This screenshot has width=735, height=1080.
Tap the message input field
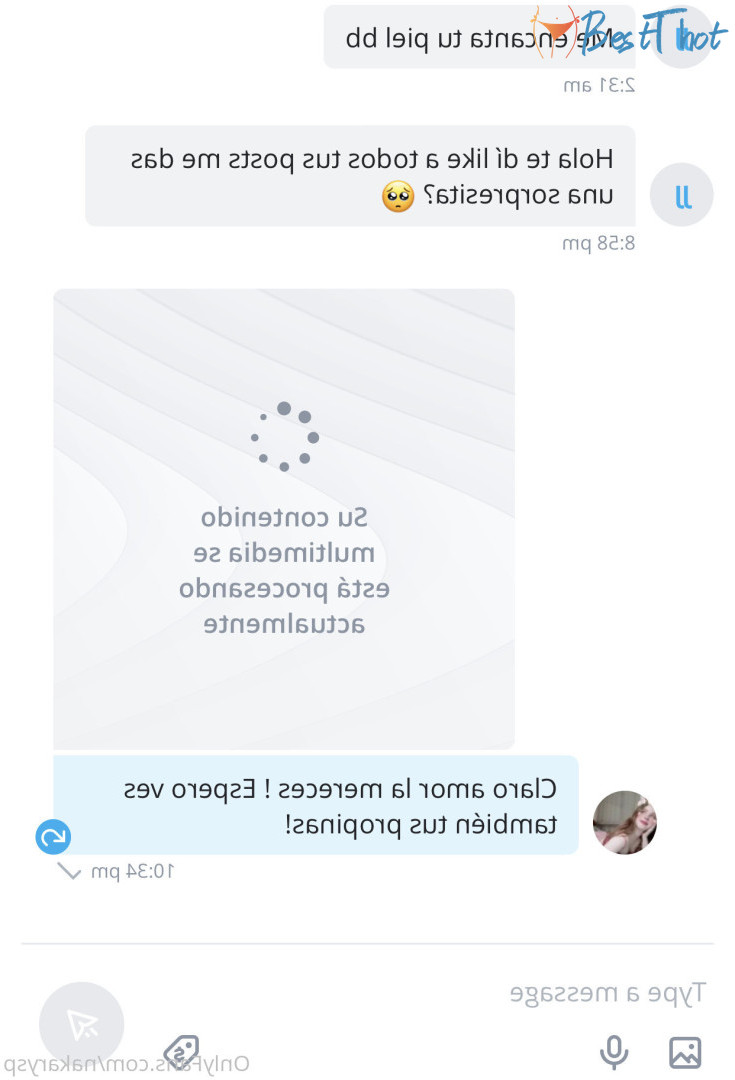pos(400,993)
